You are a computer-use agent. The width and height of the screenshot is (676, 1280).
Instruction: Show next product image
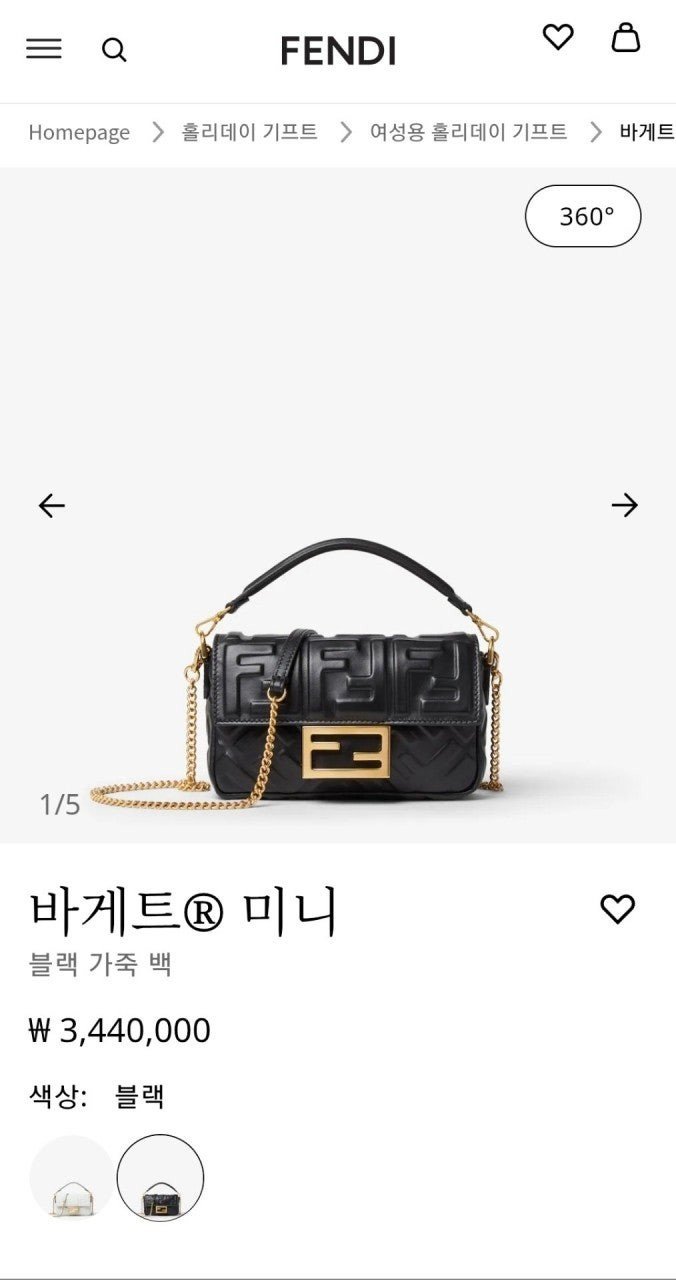pyautogui.click(x=624, y=506)
